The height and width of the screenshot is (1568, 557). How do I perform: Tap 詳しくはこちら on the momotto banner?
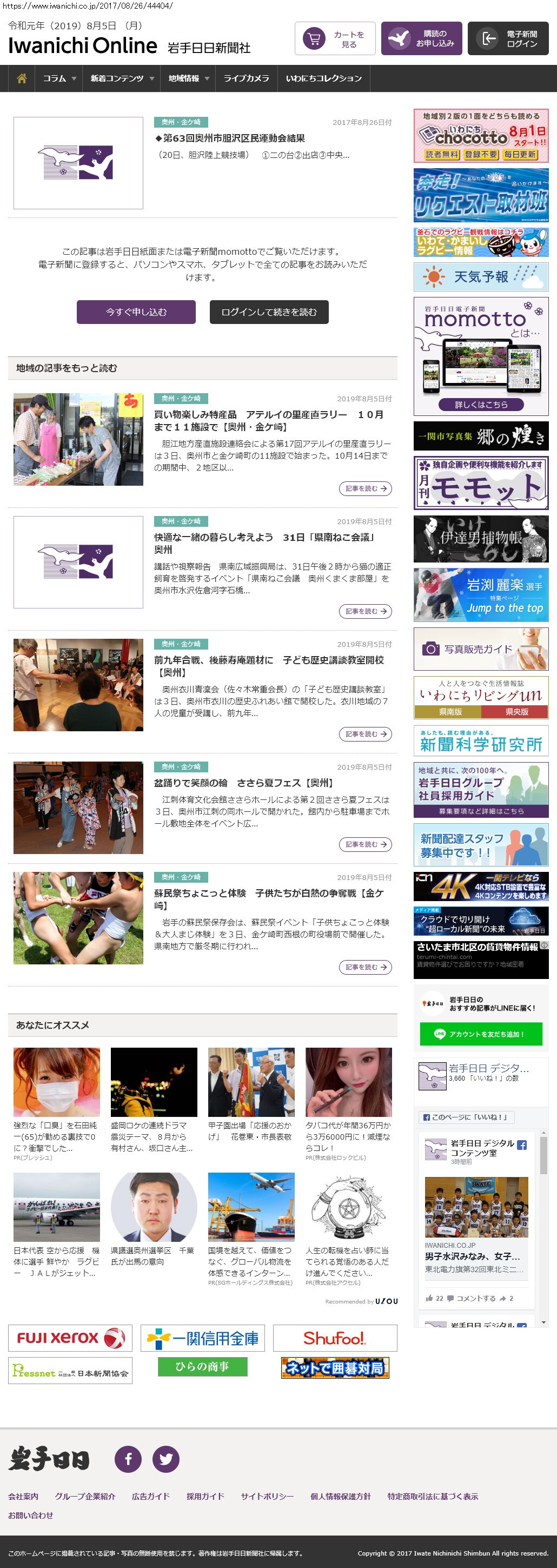point(481,404)
